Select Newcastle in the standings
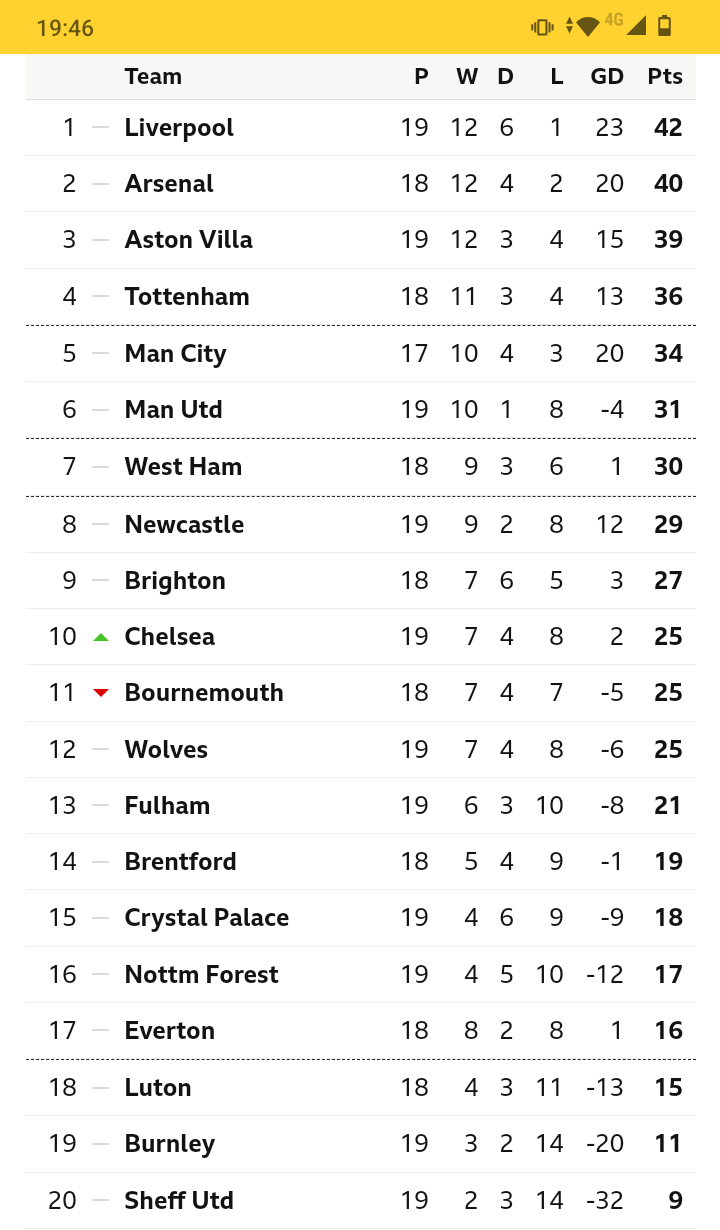Image resolution: width=720 pixels, height=1230 pixels. [184, 525]
